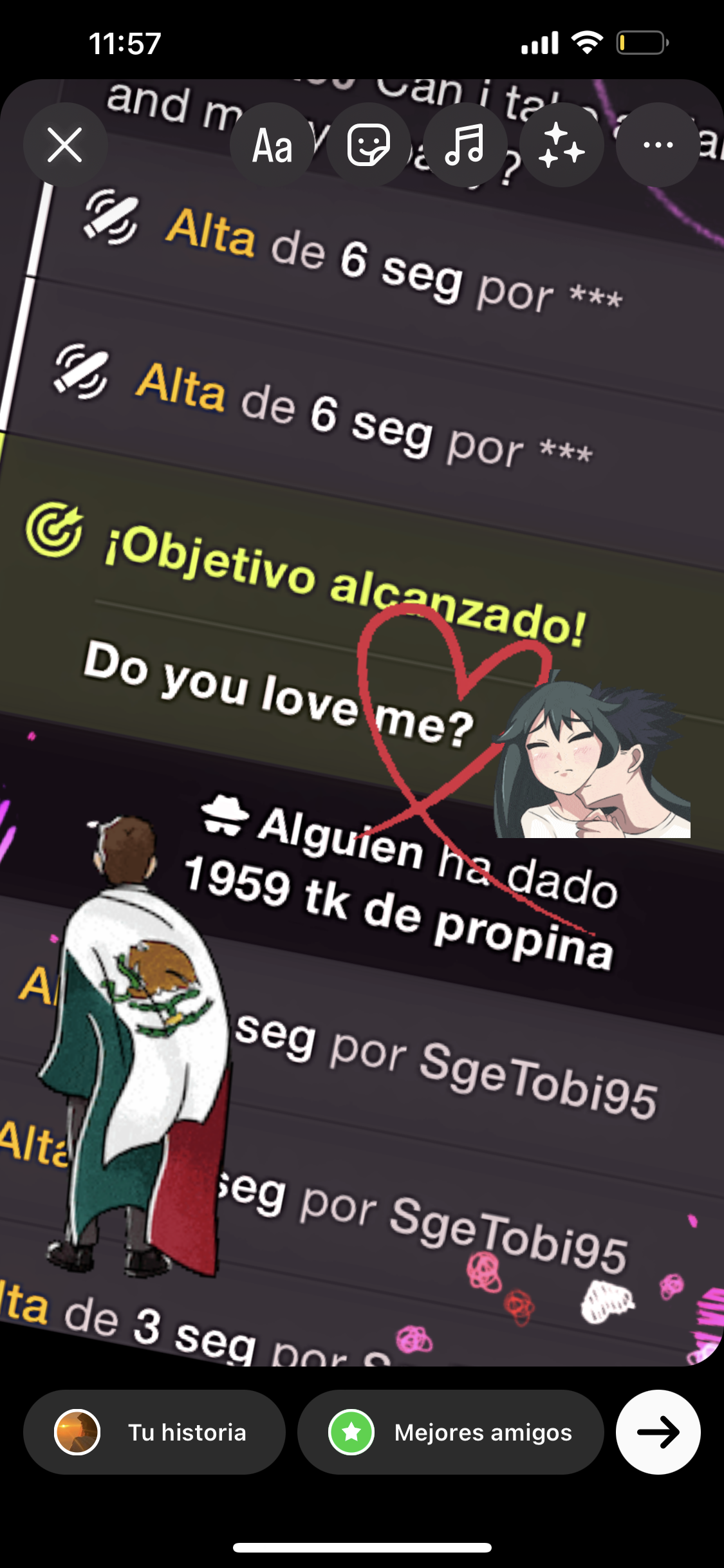Open the sparkle effects tool

click(561, 145)
